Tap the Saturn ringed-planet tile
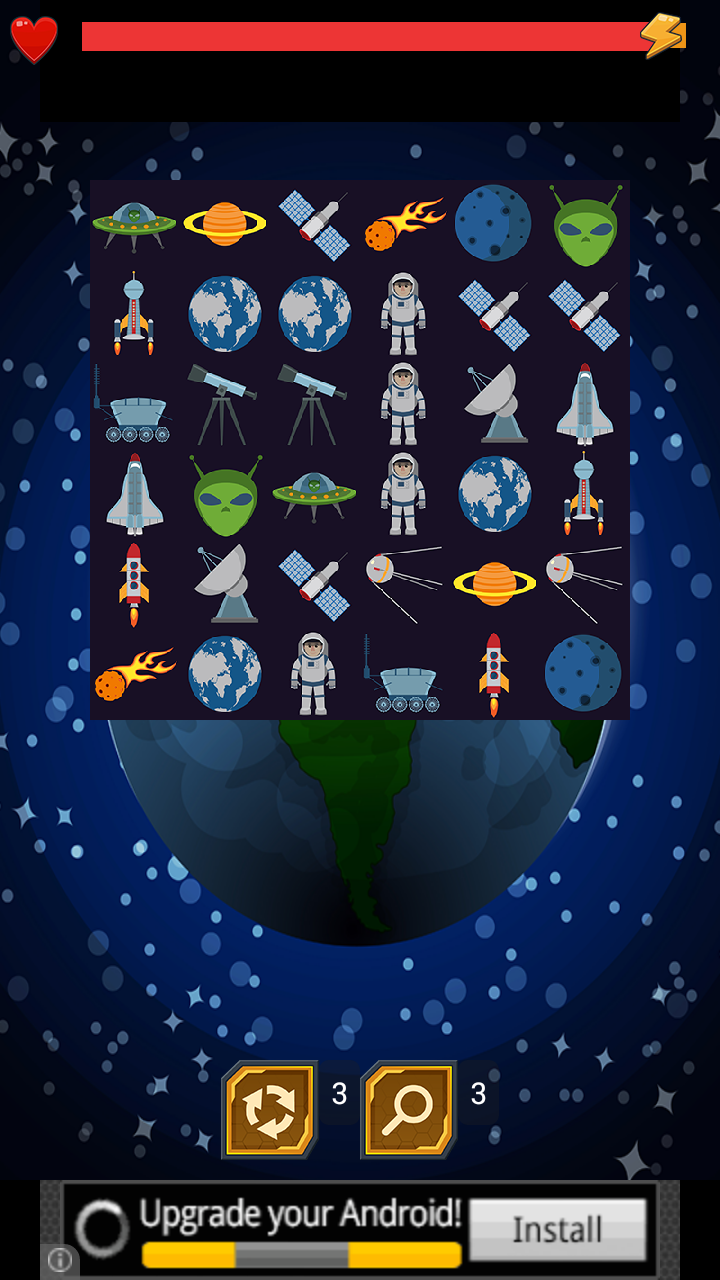 tap(225, 222)
